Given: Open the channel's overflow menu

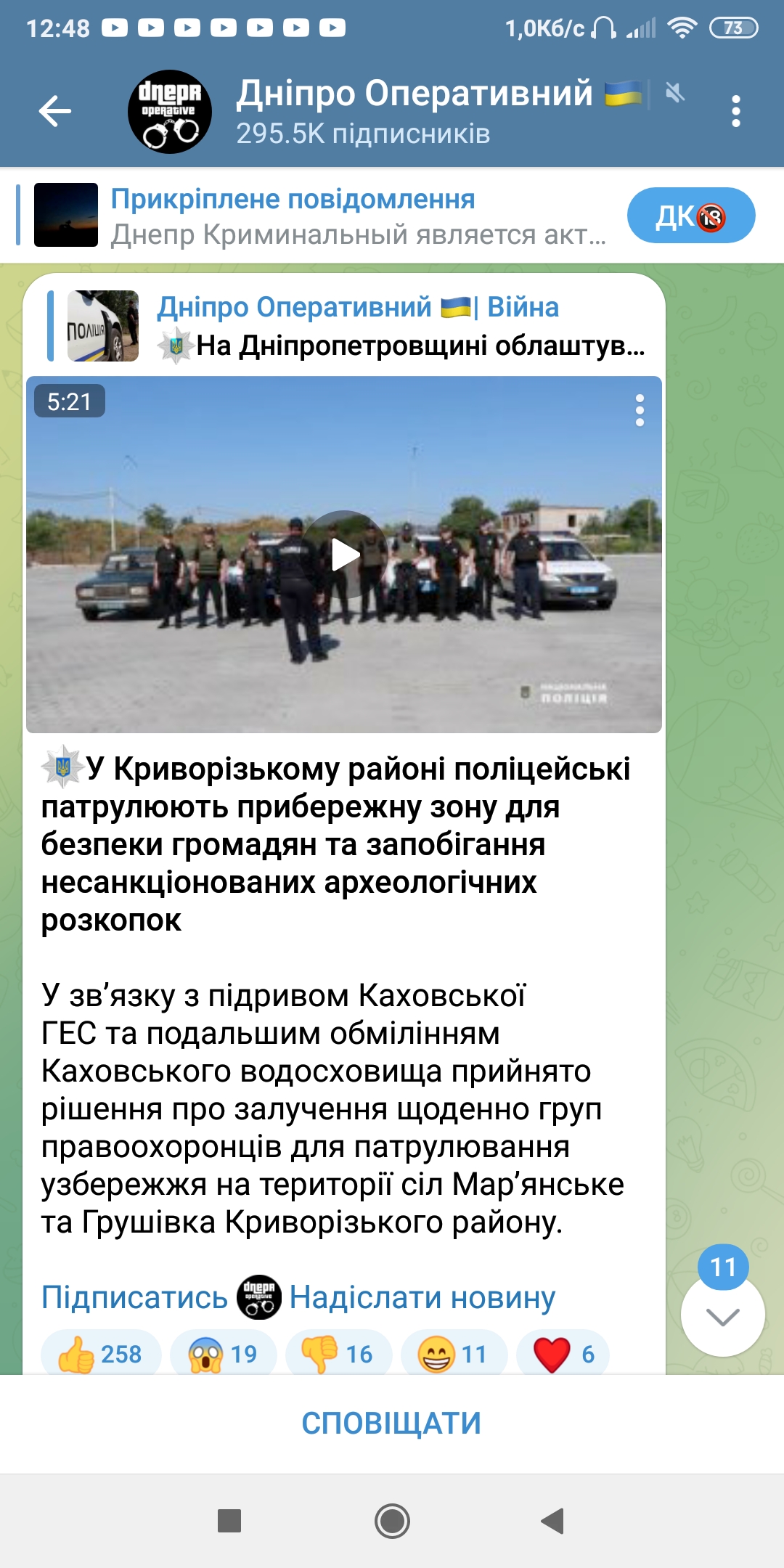Looking at the screenshot, I should [x=736, y=112].
